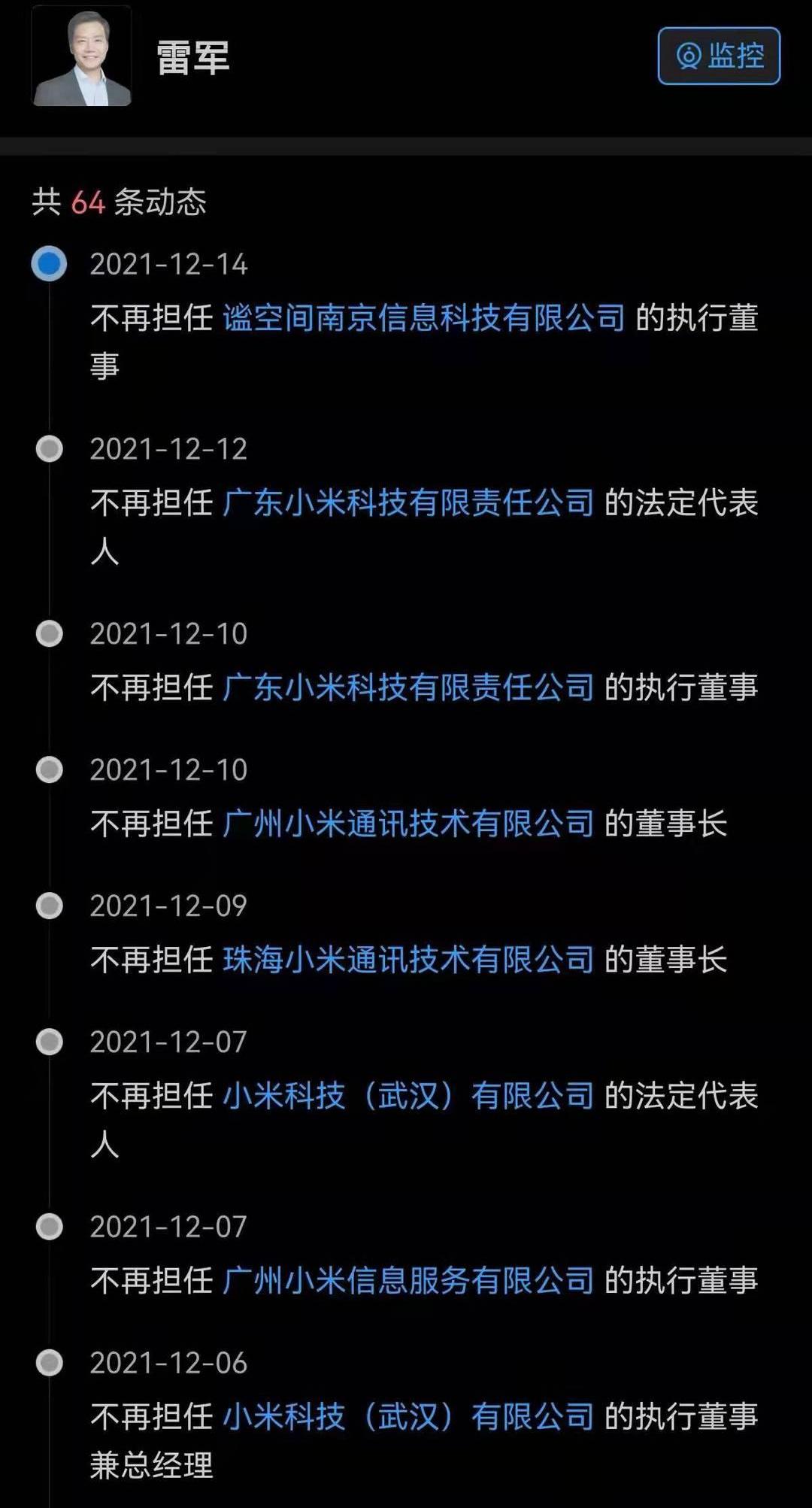Open 广州小米通讯技术有限公司 company link

point(408,824)
